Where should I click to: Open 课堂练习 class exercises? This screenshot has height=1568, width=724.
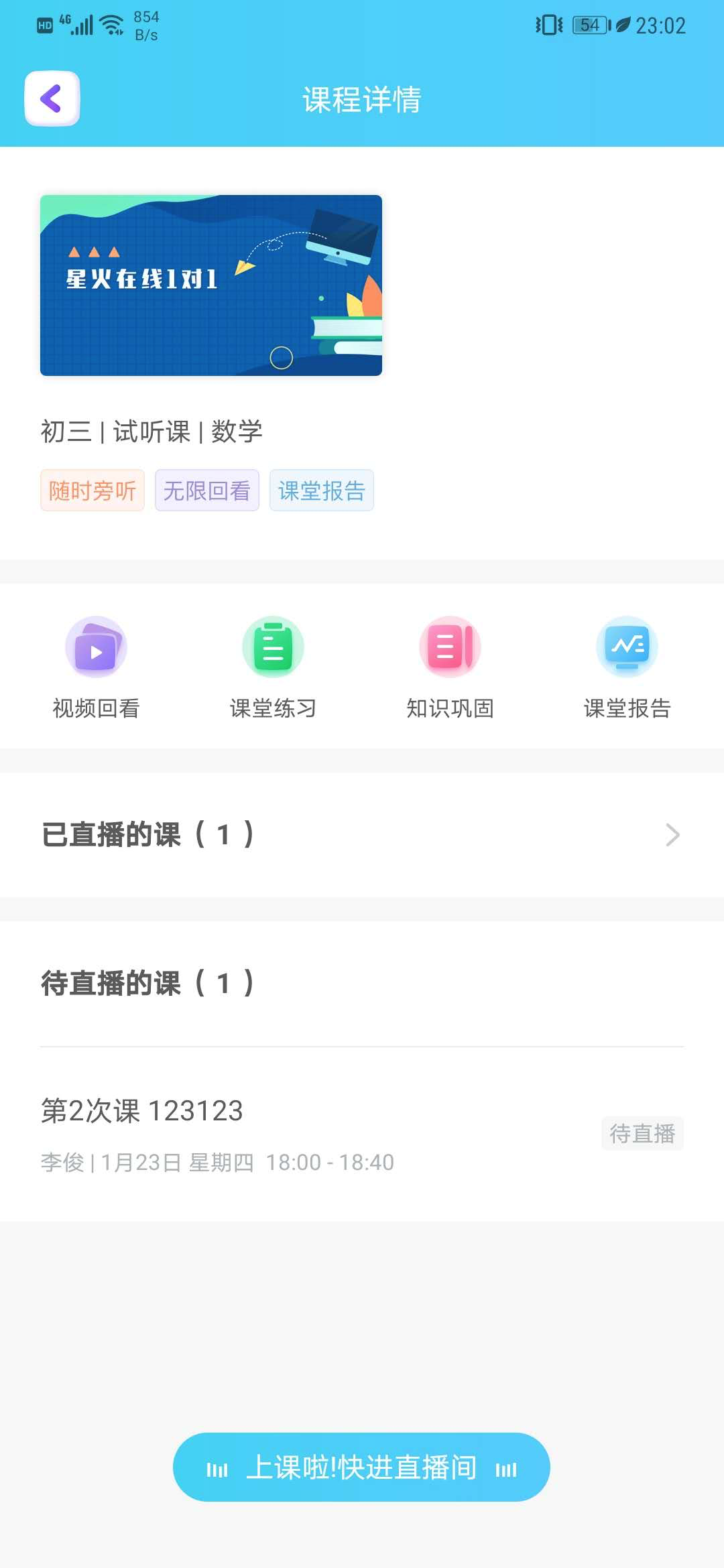point(273,666)
